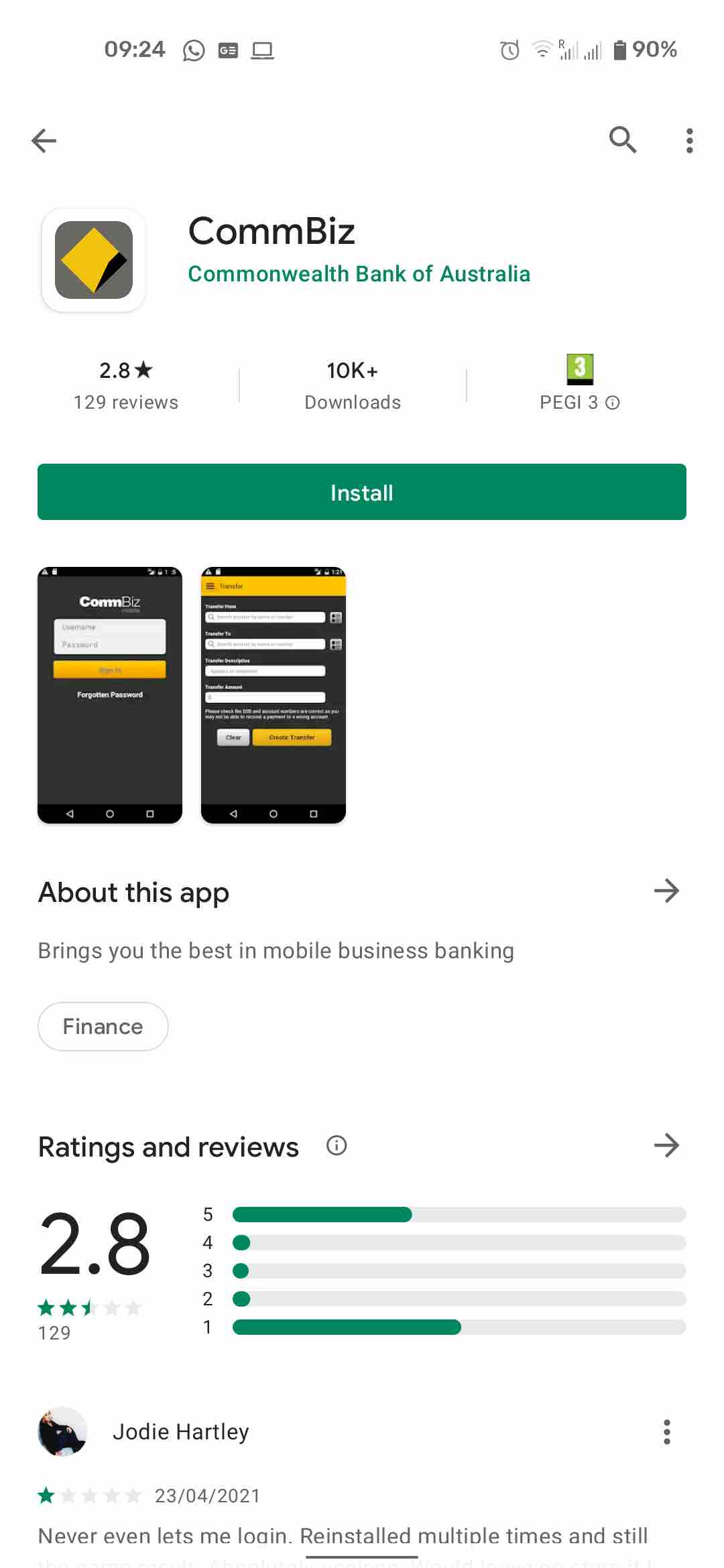Open the top-right overflow menu
This screenshot has width=724, height=1568.
689,141
